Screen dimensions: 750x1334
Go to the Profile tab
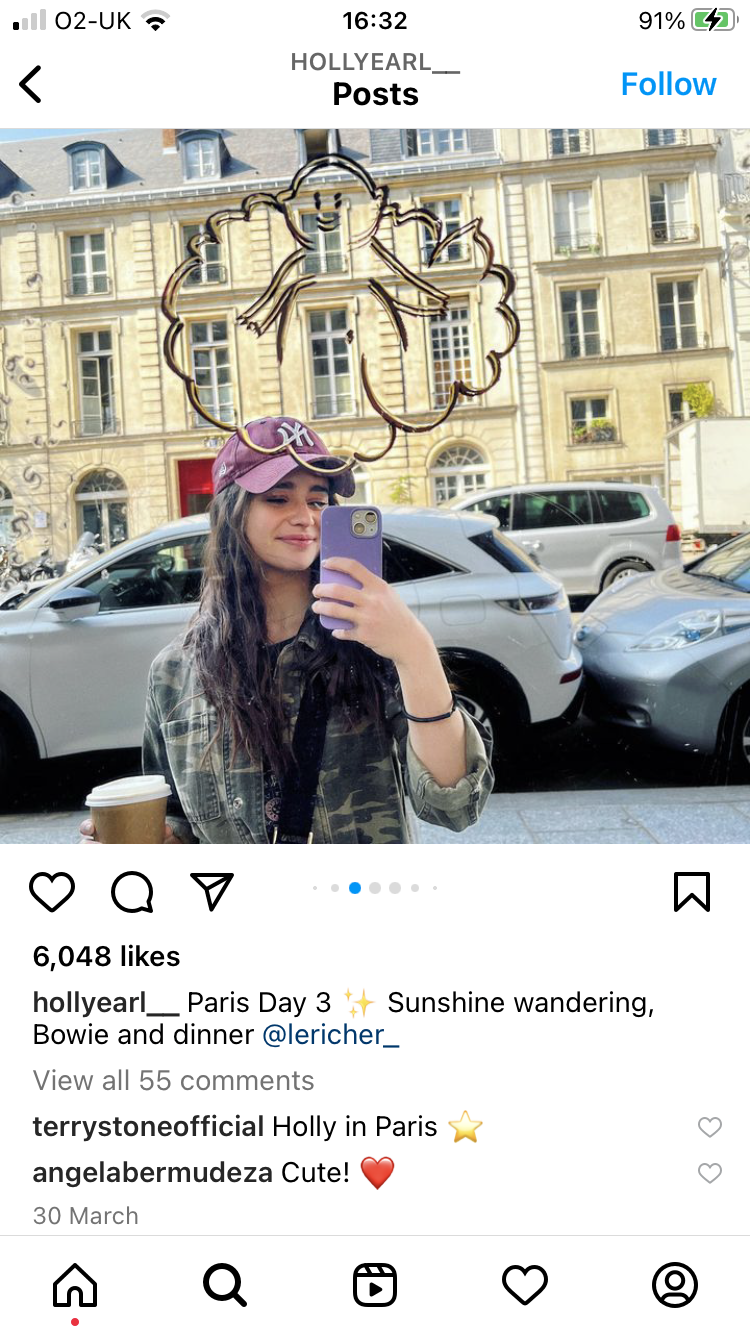(x=675, y=1285)
